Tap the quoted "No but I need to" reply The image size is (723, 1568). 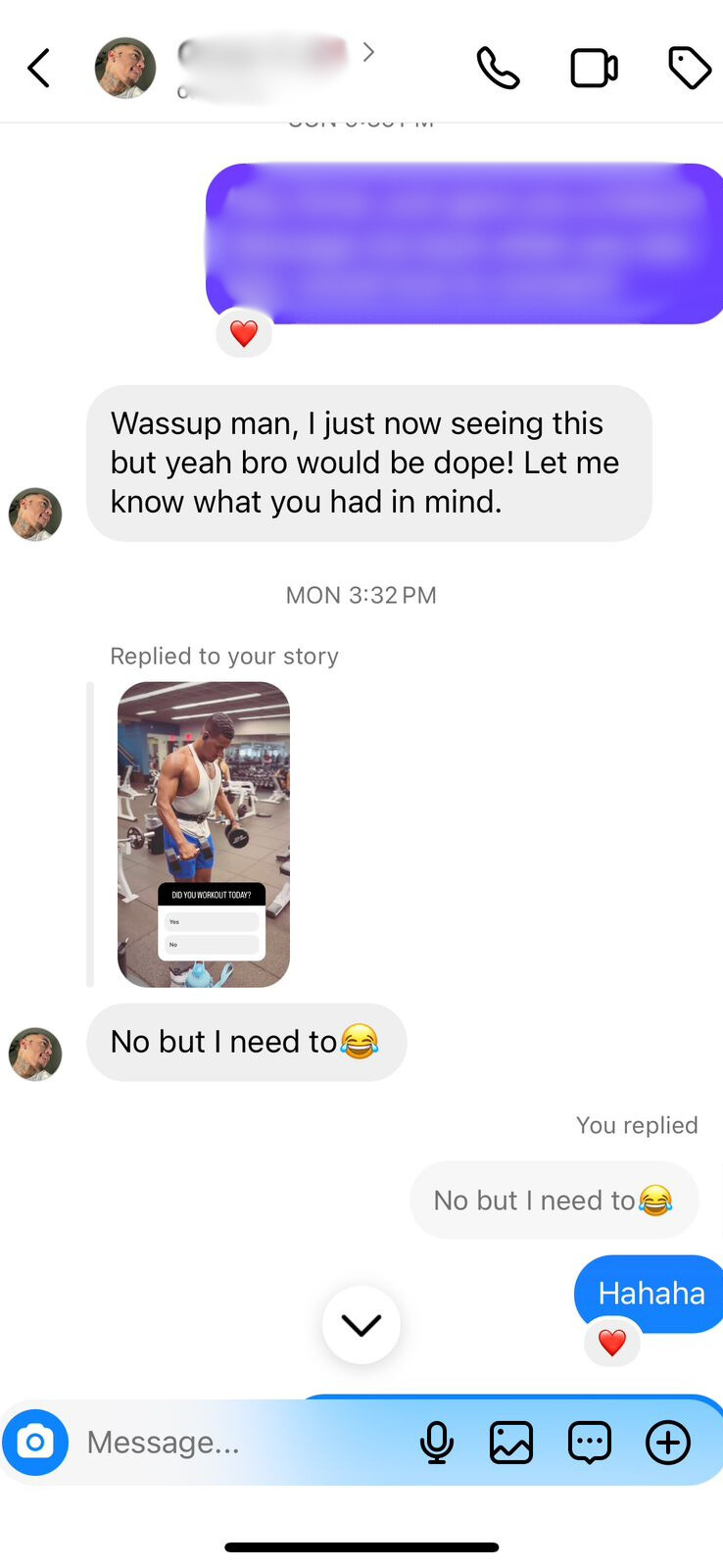554,1200
